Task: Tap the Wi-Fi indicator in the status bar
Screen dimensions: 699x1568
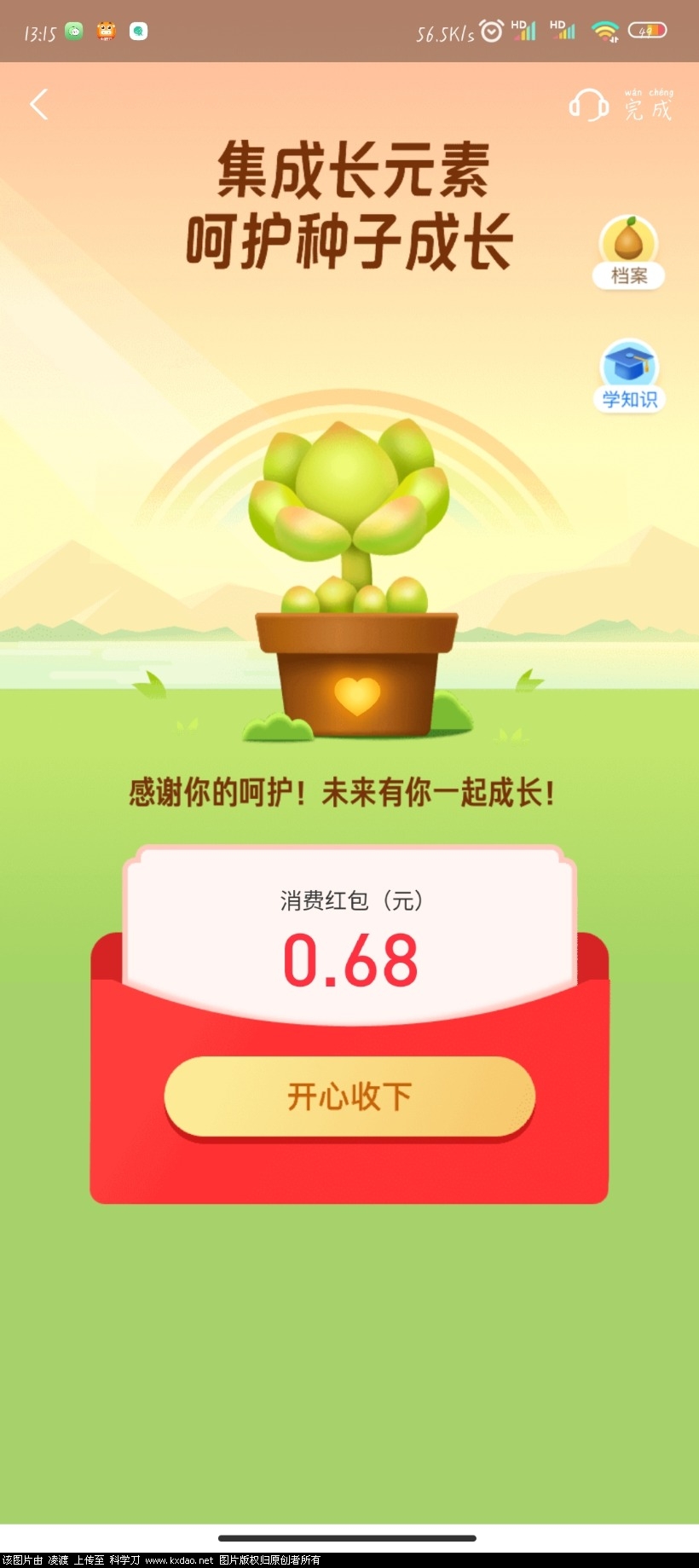Action: coord(605,29)
